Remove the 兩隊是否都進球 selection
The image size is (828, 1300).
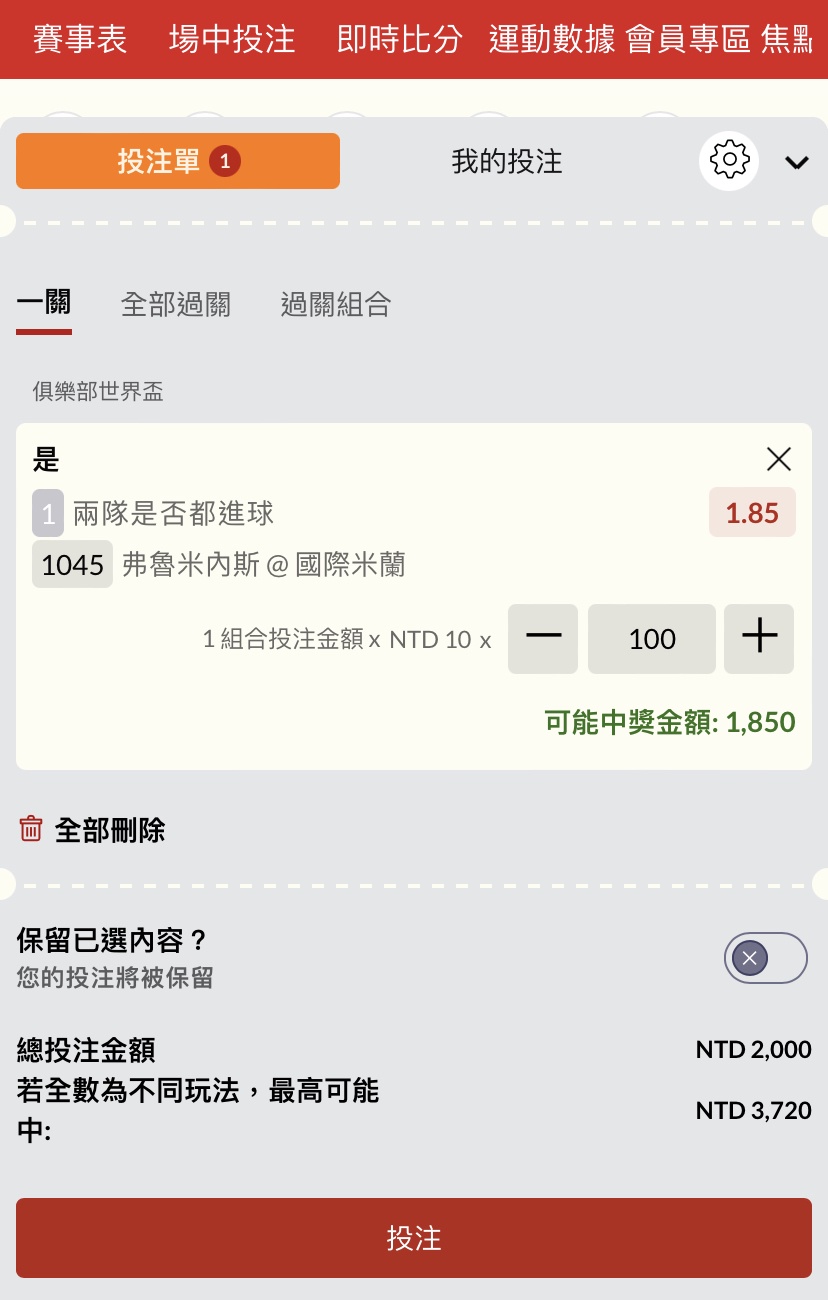(778, 459)
